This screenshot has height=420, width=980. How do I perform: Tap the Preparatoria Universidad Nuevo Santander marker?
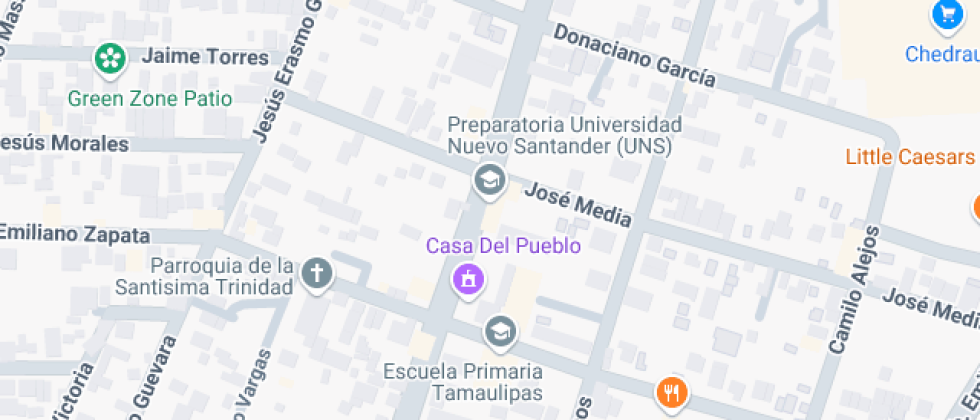click(489, 181)
